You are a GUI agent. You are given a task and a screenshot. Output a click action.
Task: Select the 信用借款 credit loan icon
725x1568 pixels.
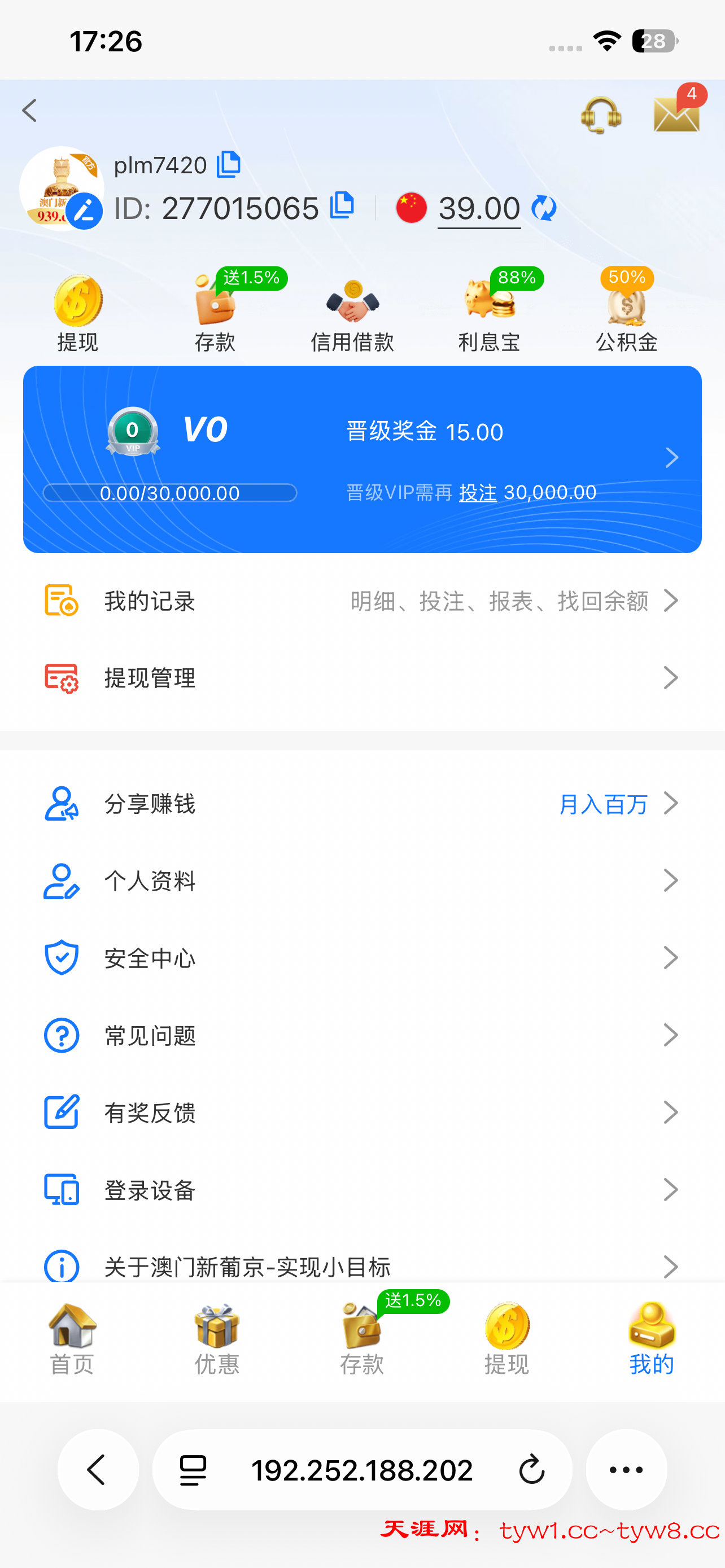click(353, 303)
